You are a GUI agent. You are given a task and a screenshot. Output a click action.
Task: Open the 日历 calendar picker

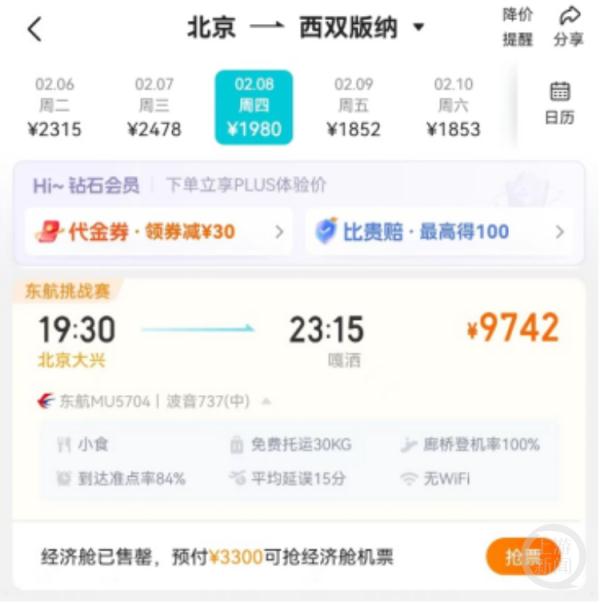560,102
